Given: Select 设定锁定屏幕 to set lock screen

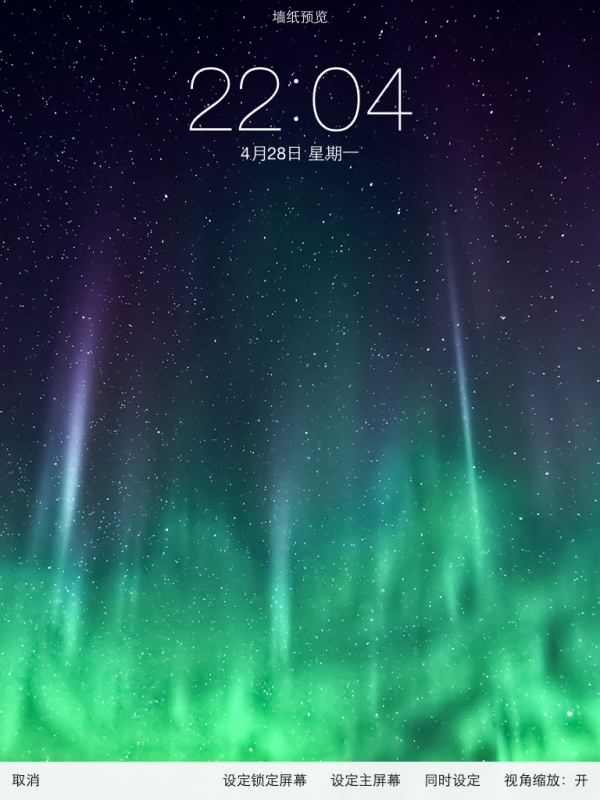Looking at the screenshot, I should (265, 780).
